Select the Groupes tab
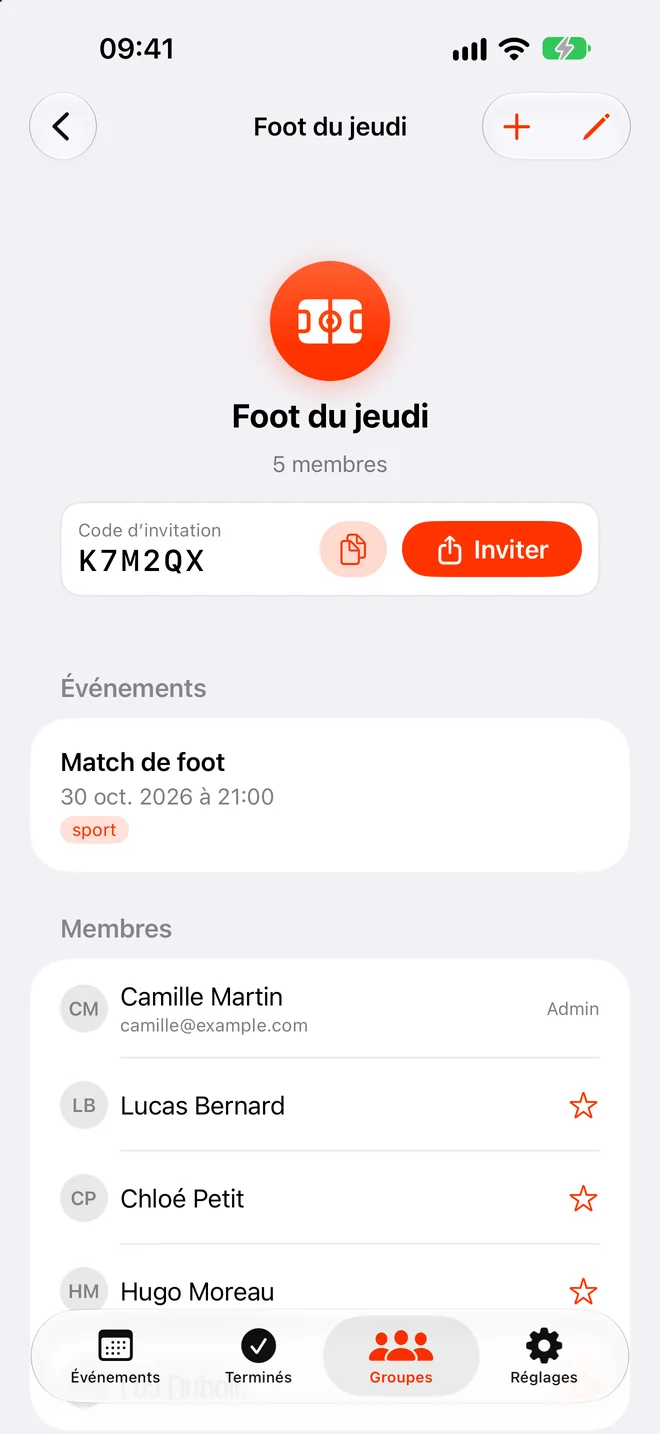 (401, 1357)
